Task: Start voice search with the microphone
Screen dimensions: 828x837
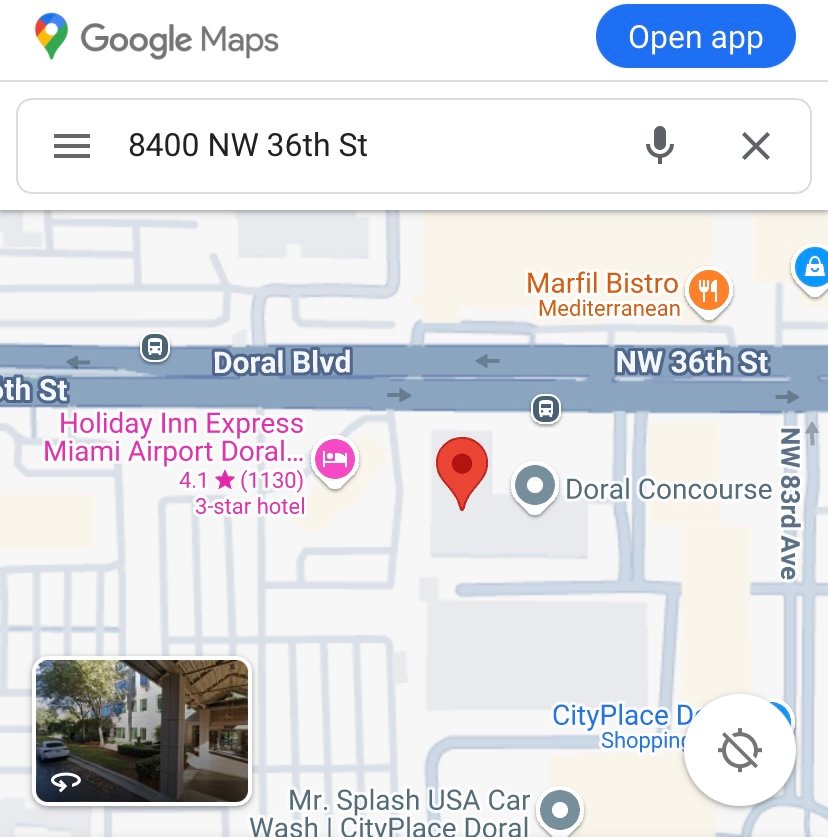Action: tap(659, 146)
